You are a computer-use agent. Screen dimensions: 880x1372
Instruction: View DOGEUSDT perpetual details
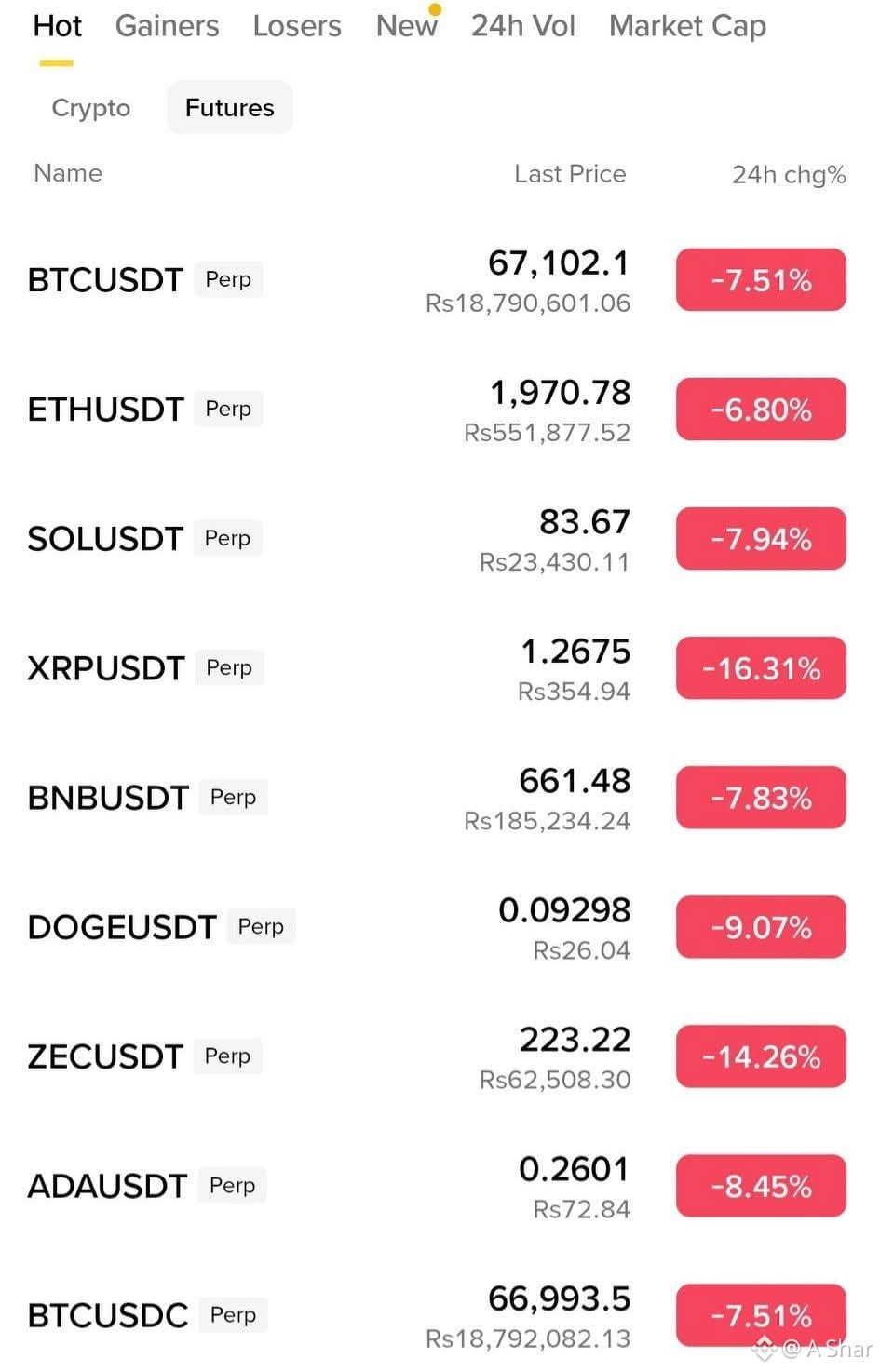pos(440,927)
